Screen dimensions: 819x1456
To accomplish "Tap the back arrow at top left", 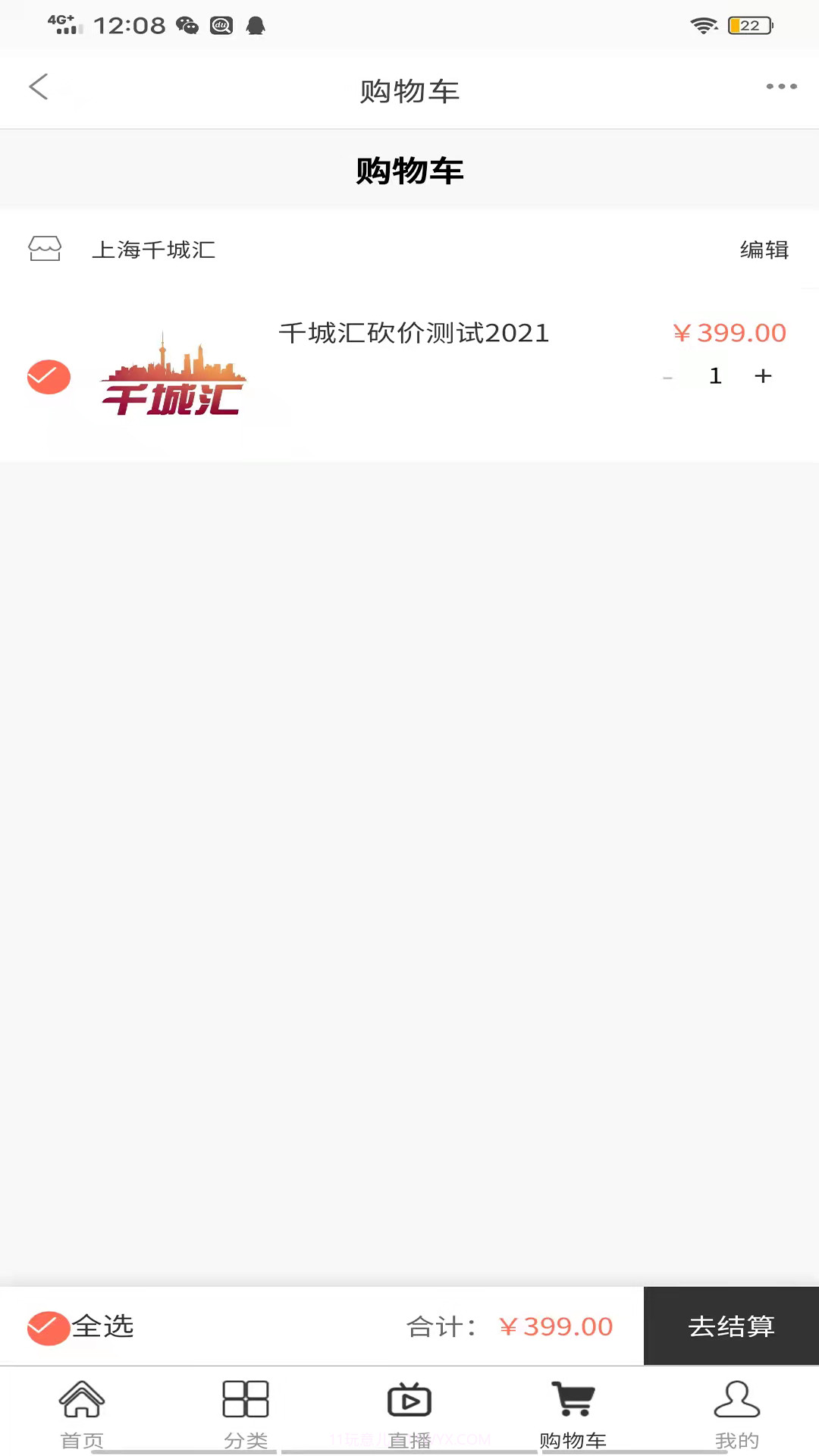I will click(39, 86).
